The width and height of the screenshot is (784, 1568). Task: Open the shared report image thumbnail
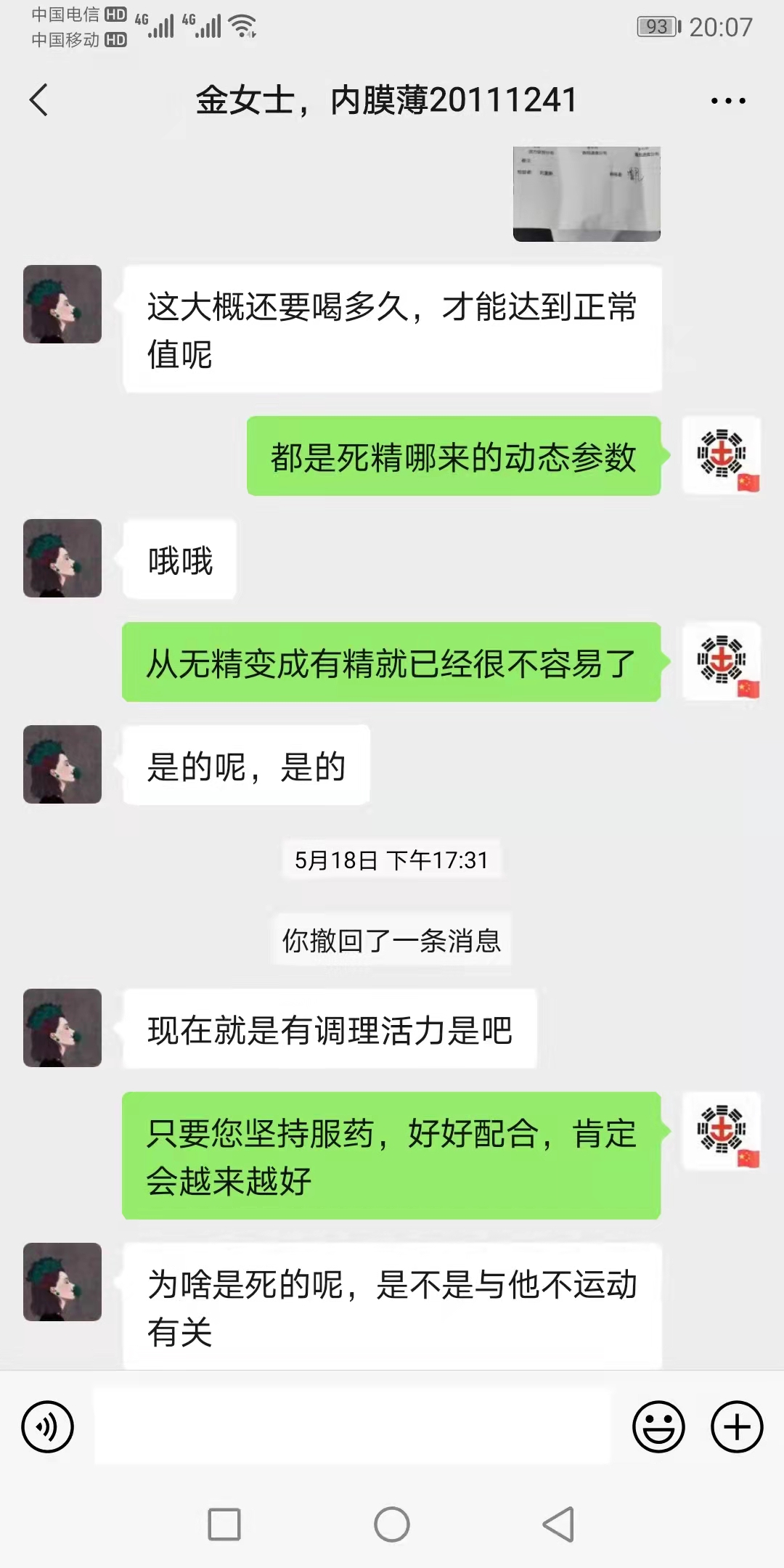coord(587,194)
